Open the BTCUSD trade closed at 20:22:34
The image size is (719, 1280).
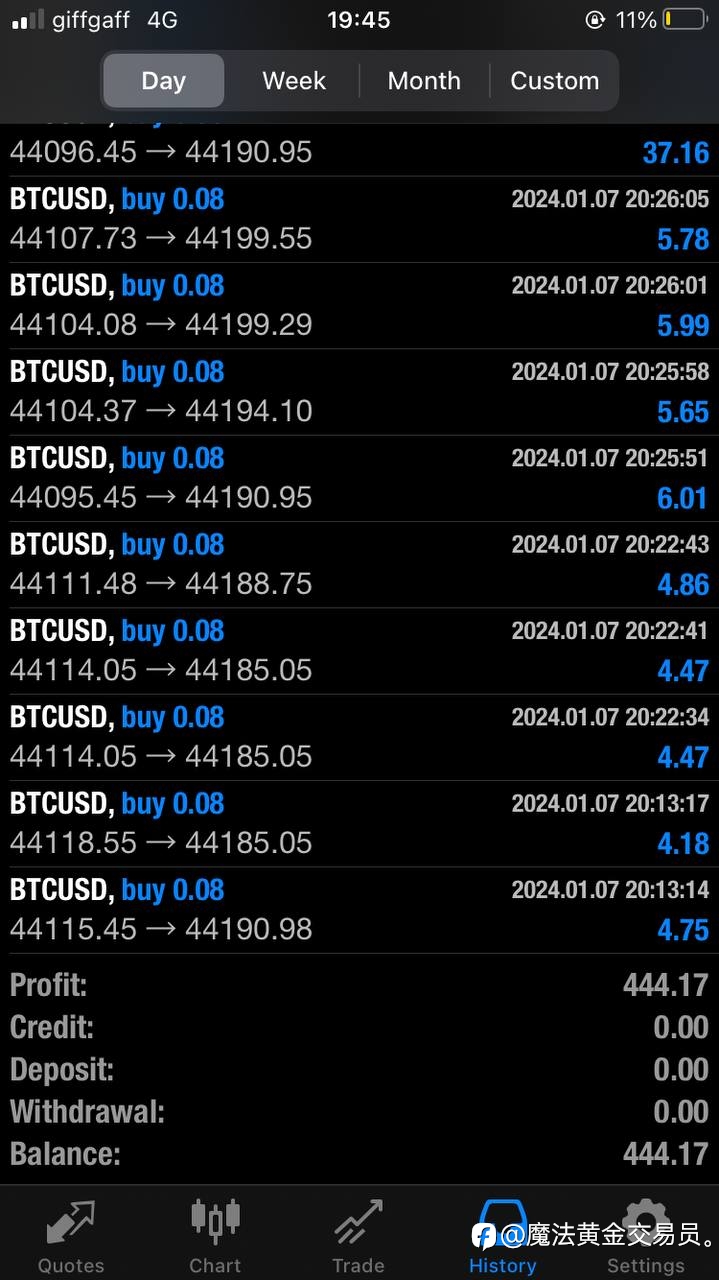point(359,737)
